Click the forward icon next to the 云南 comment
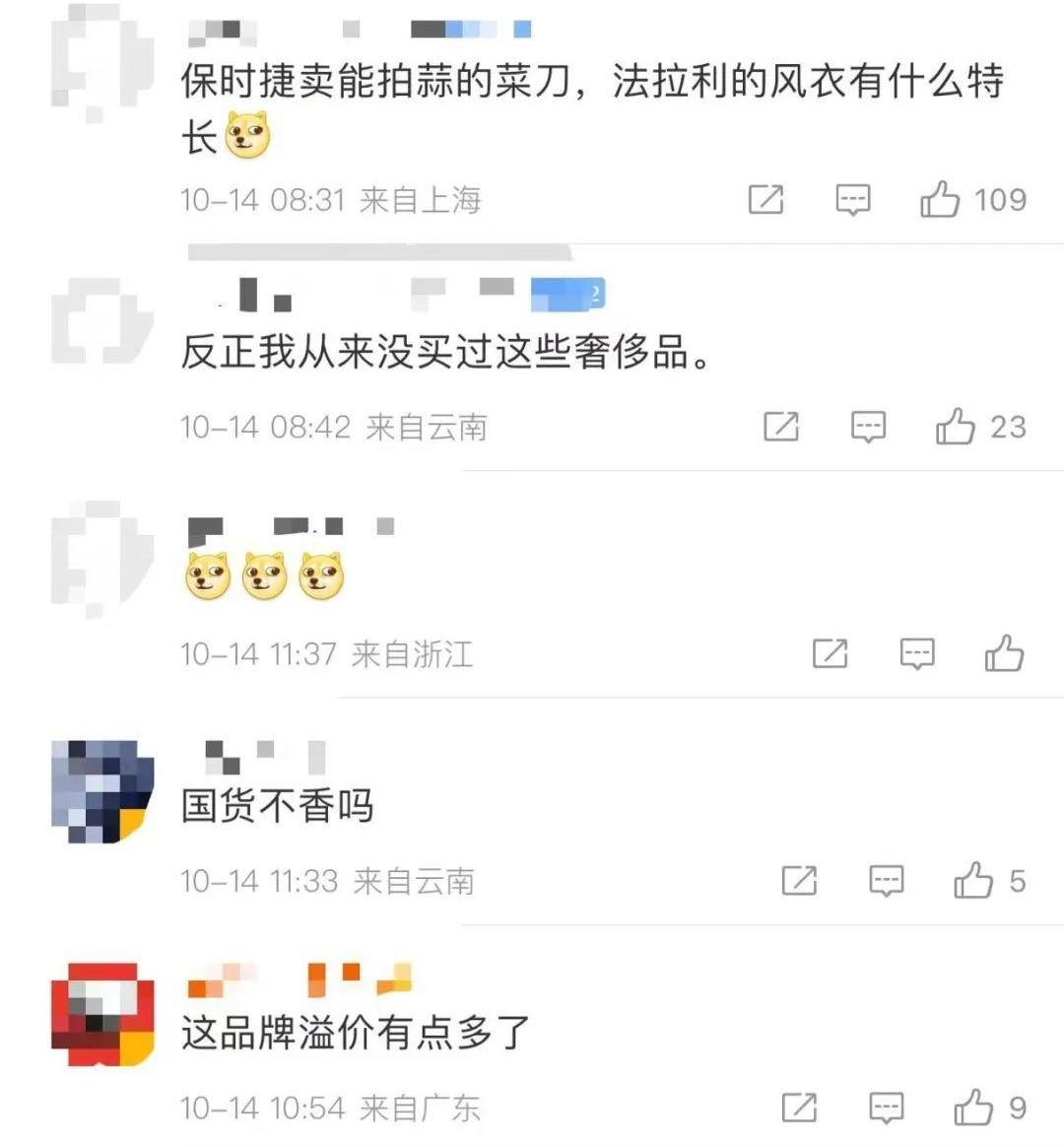 click(x=781, y=427)
